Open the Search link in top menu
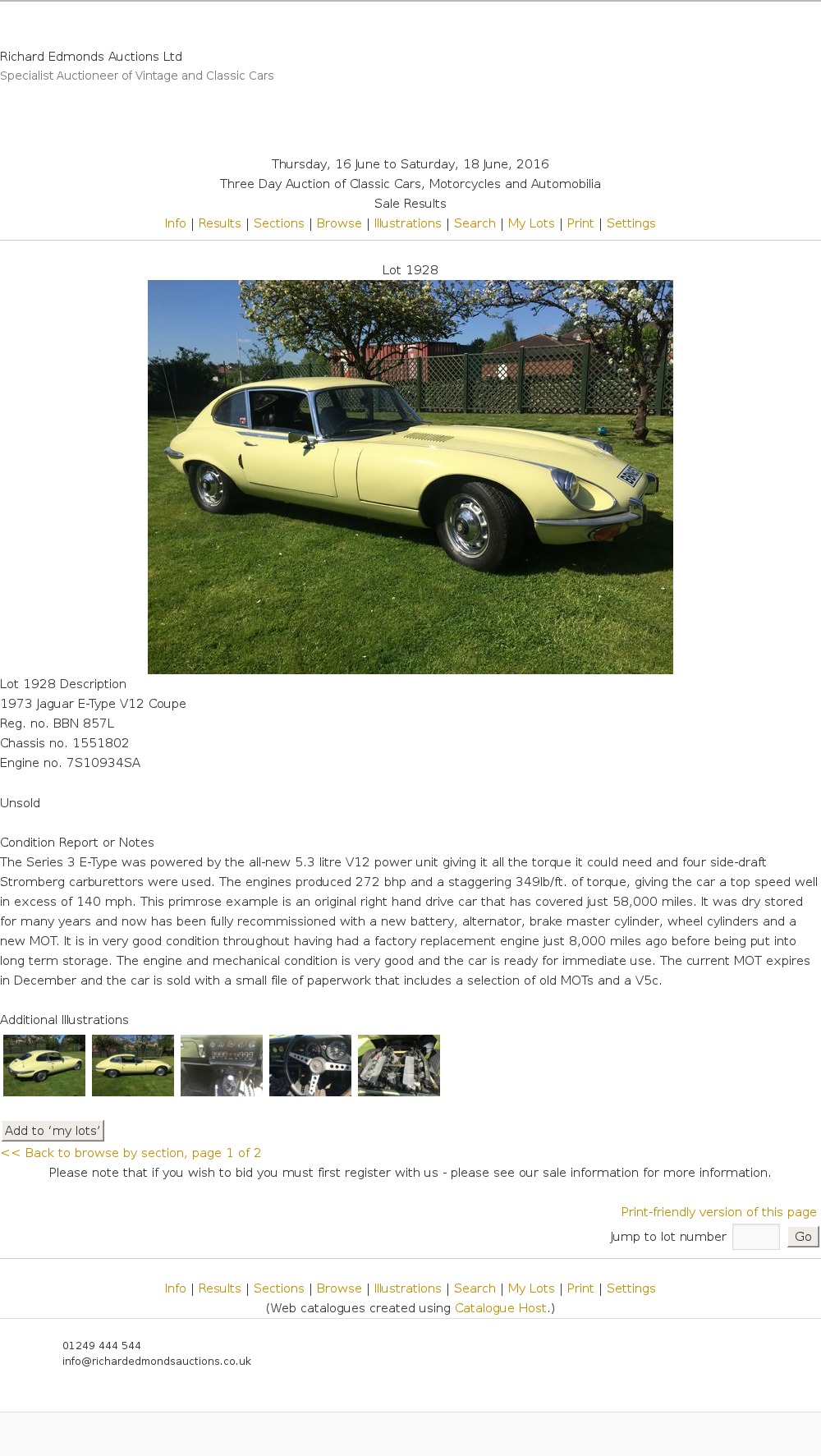Image resolution: width=821 pixels, height=1456 pixels. tap(475, 223)
